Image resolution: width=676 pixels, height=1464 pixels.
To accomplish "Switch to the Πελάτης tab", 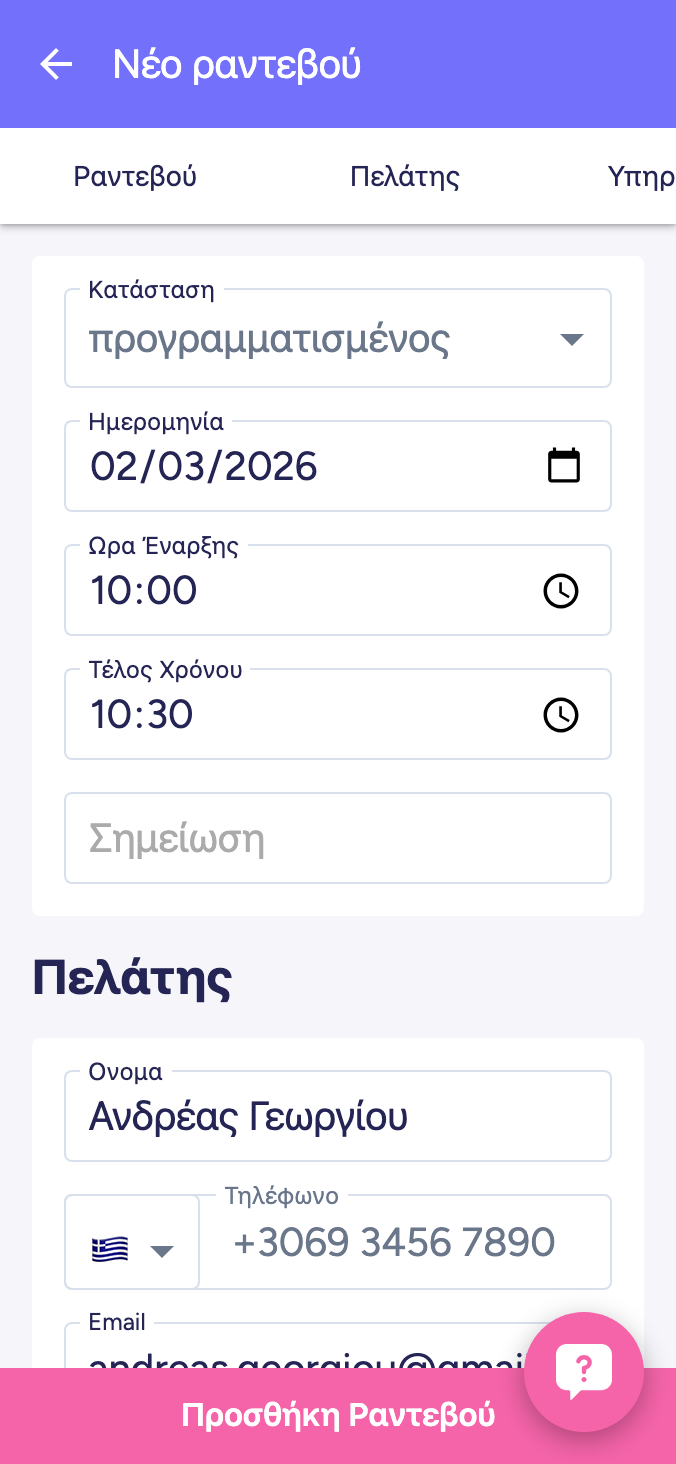I will pos(405,177).
